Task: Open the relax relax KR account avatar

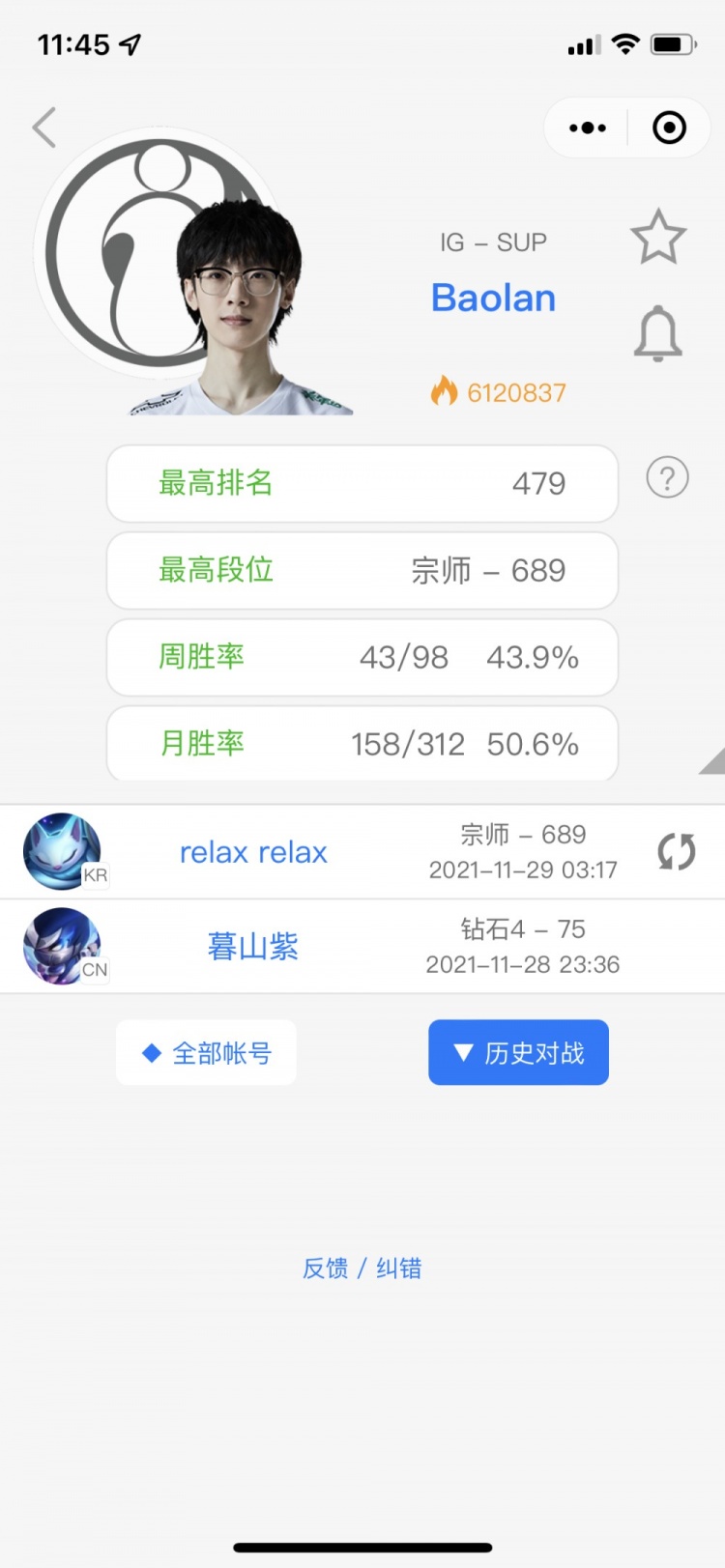Action: [x=62, y=849]
